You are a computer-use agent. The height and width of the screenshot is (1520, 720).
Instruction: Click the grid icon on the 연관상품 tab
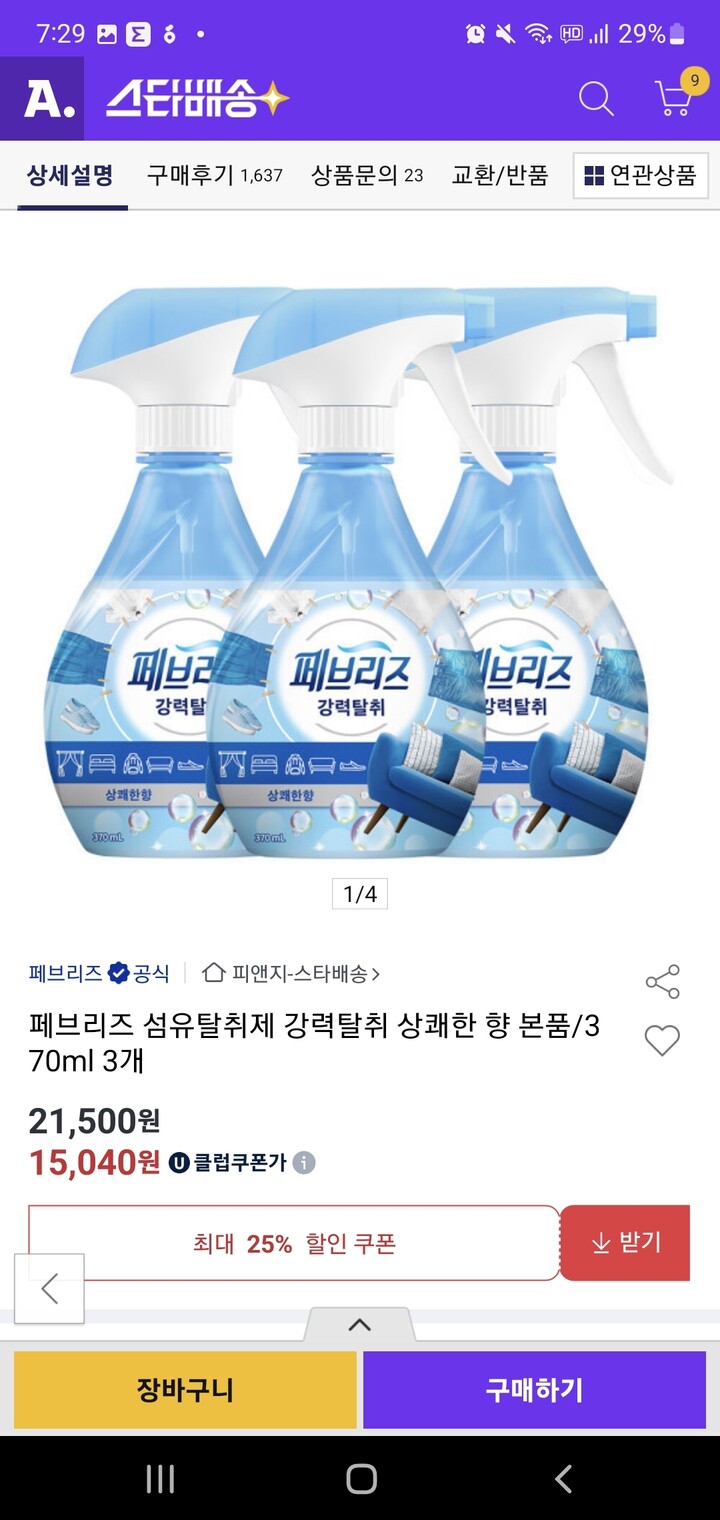click(x=594, y=175)
